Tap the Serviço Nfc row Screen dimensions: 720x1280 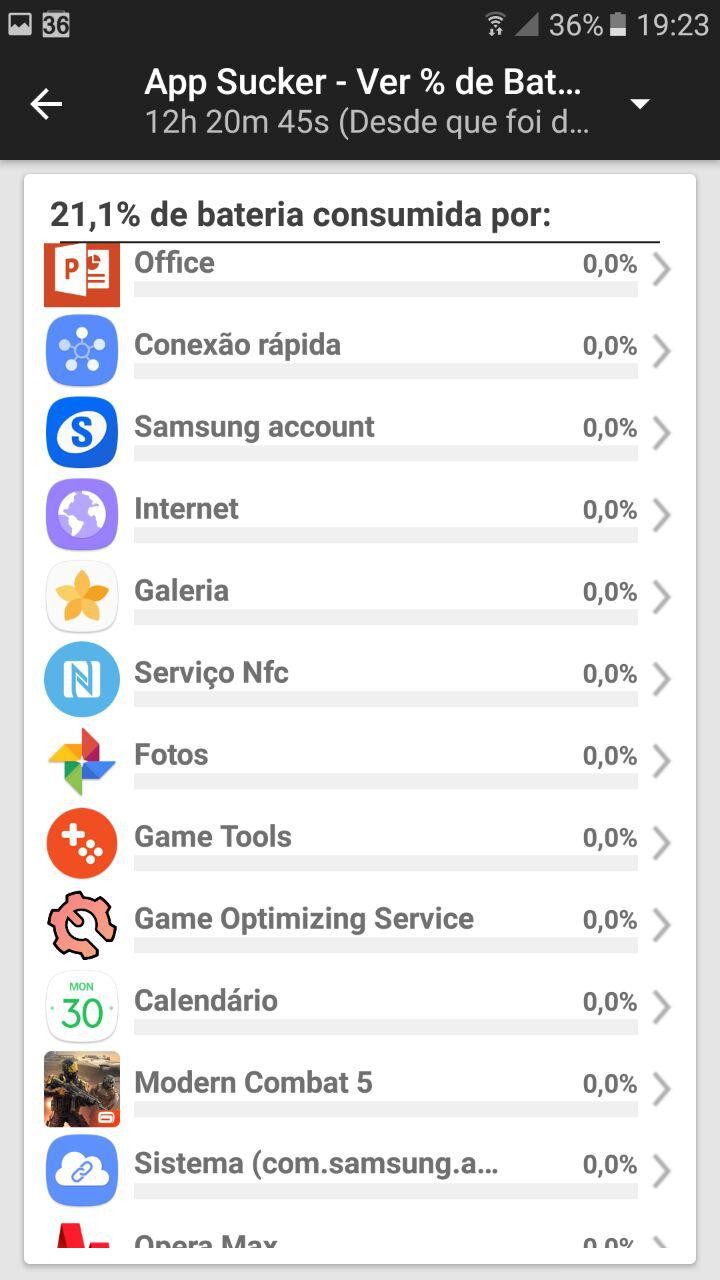coord(360,678)
